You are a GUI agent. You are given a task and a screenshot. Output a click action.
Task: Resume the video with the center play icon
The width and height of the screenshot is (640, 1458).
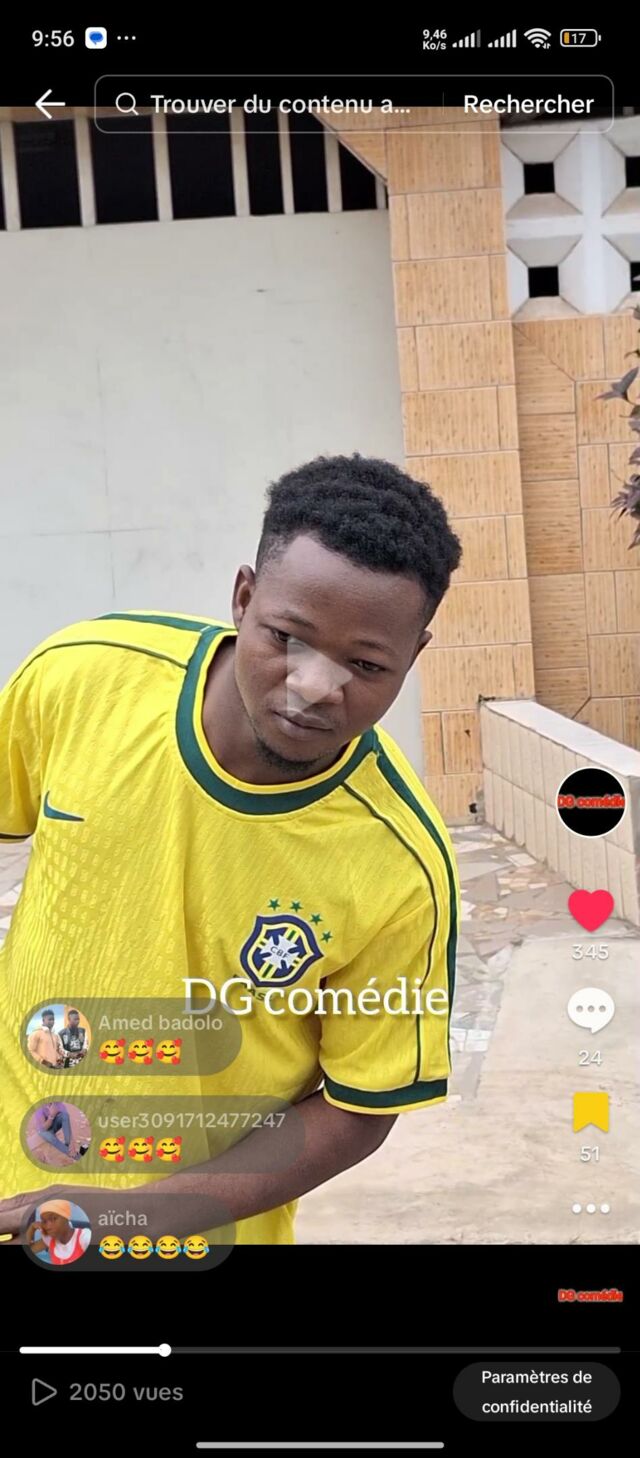318,674
